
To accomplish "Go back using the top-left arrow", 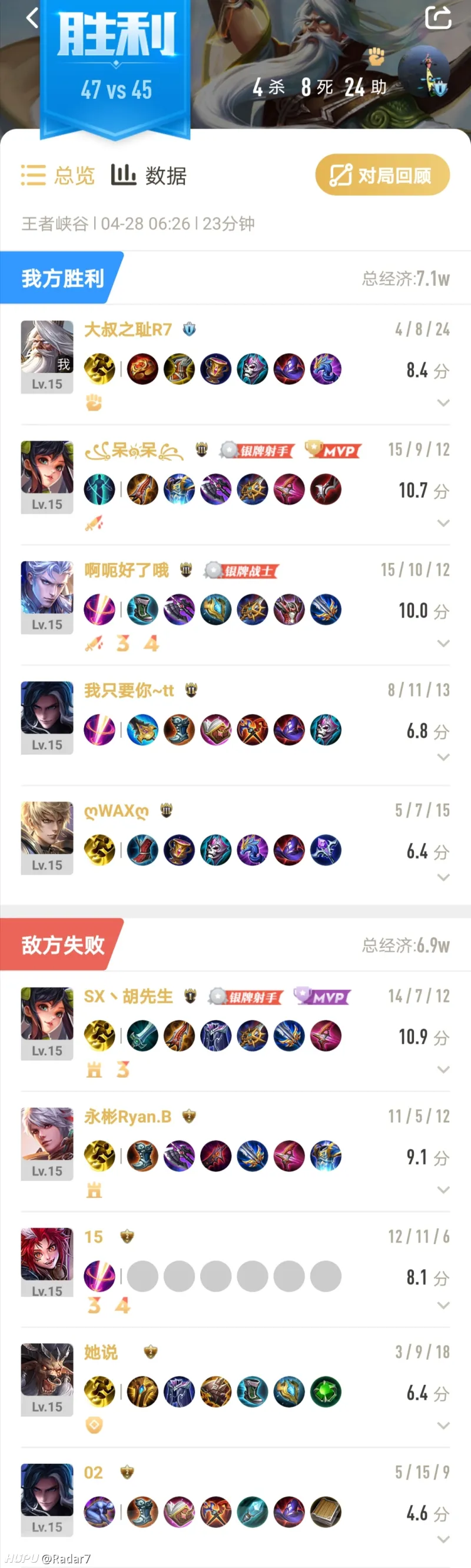I will 32,18.
